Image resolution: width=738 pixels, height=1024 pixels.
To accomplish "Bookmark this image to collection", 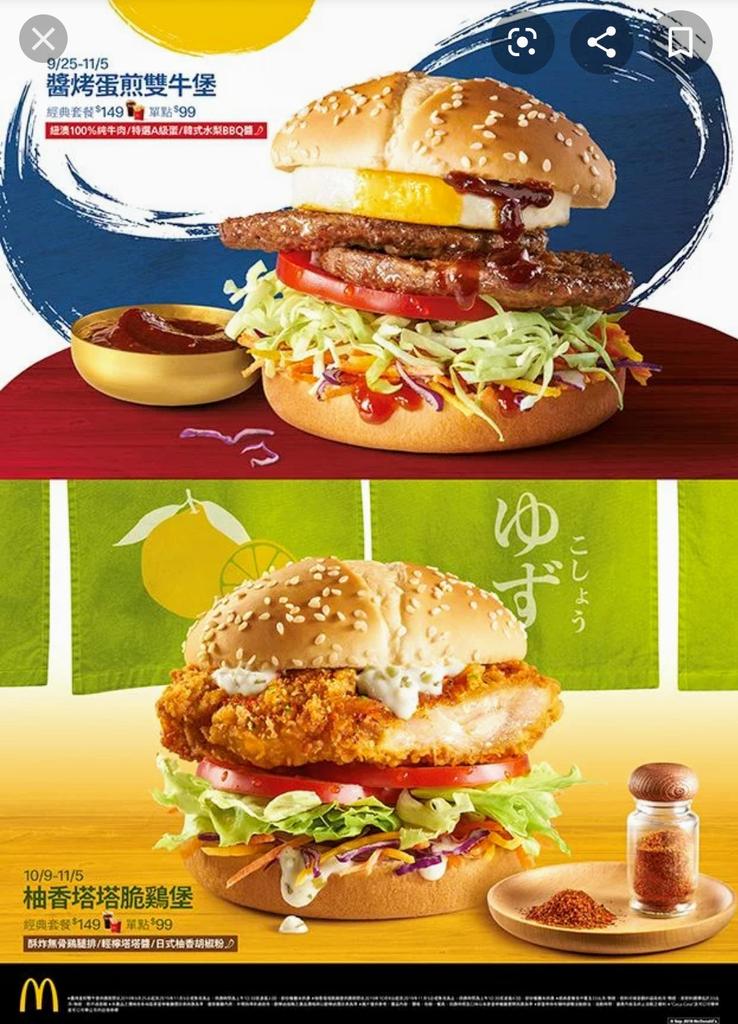I will (681, 42).
